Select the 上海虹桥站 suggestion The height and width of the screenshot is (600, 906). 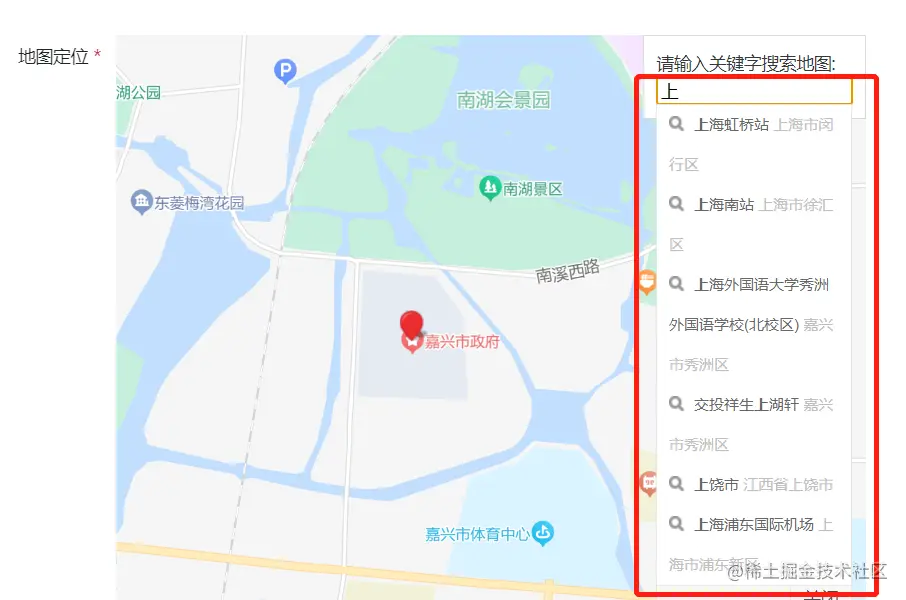(731, 125)
